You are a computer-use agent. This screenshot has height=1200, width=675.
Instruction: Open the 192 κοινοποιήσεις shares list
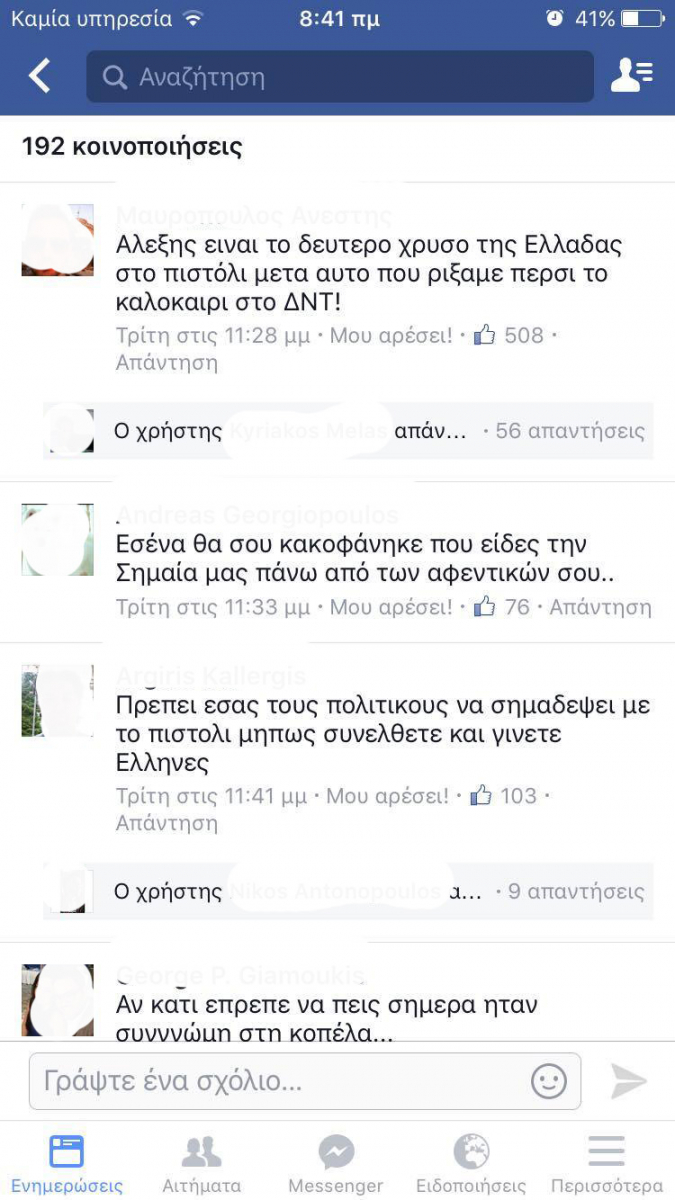(x=132, y=147)
